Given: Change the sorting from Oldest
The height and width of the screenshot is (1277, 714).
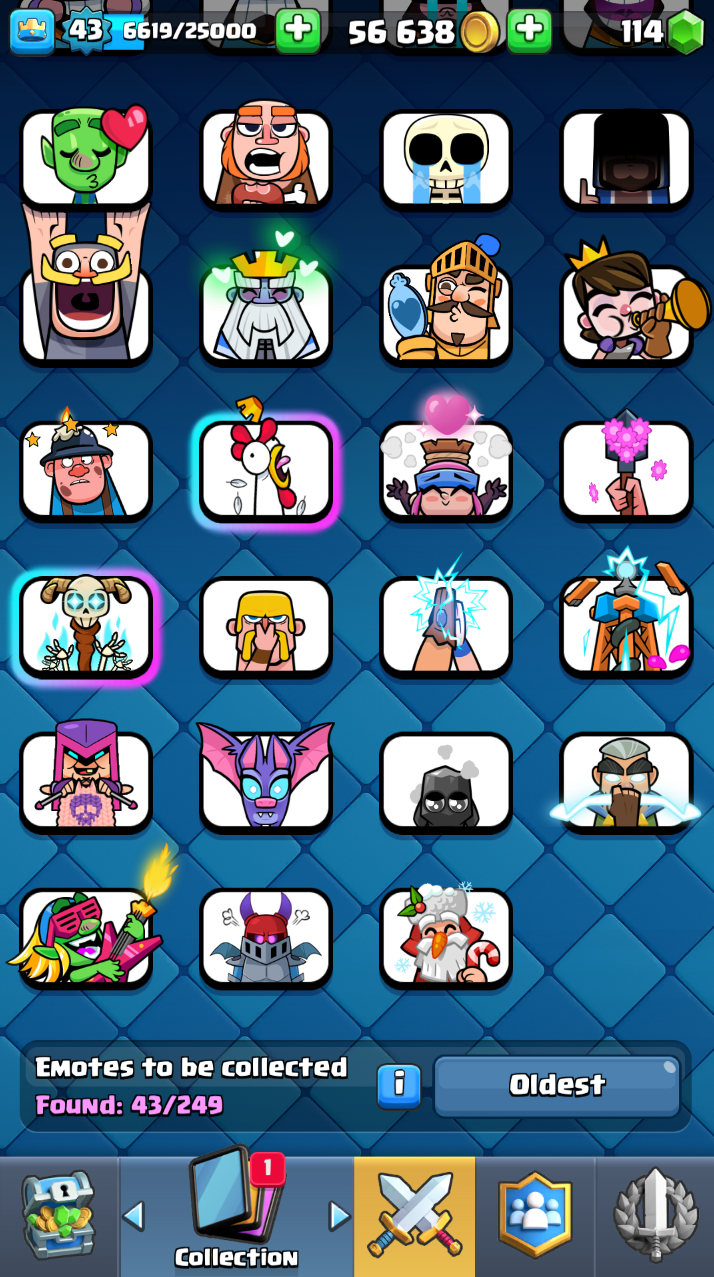Looking at the screenshot, I should pyautogui.click(x=557, y=1085).
